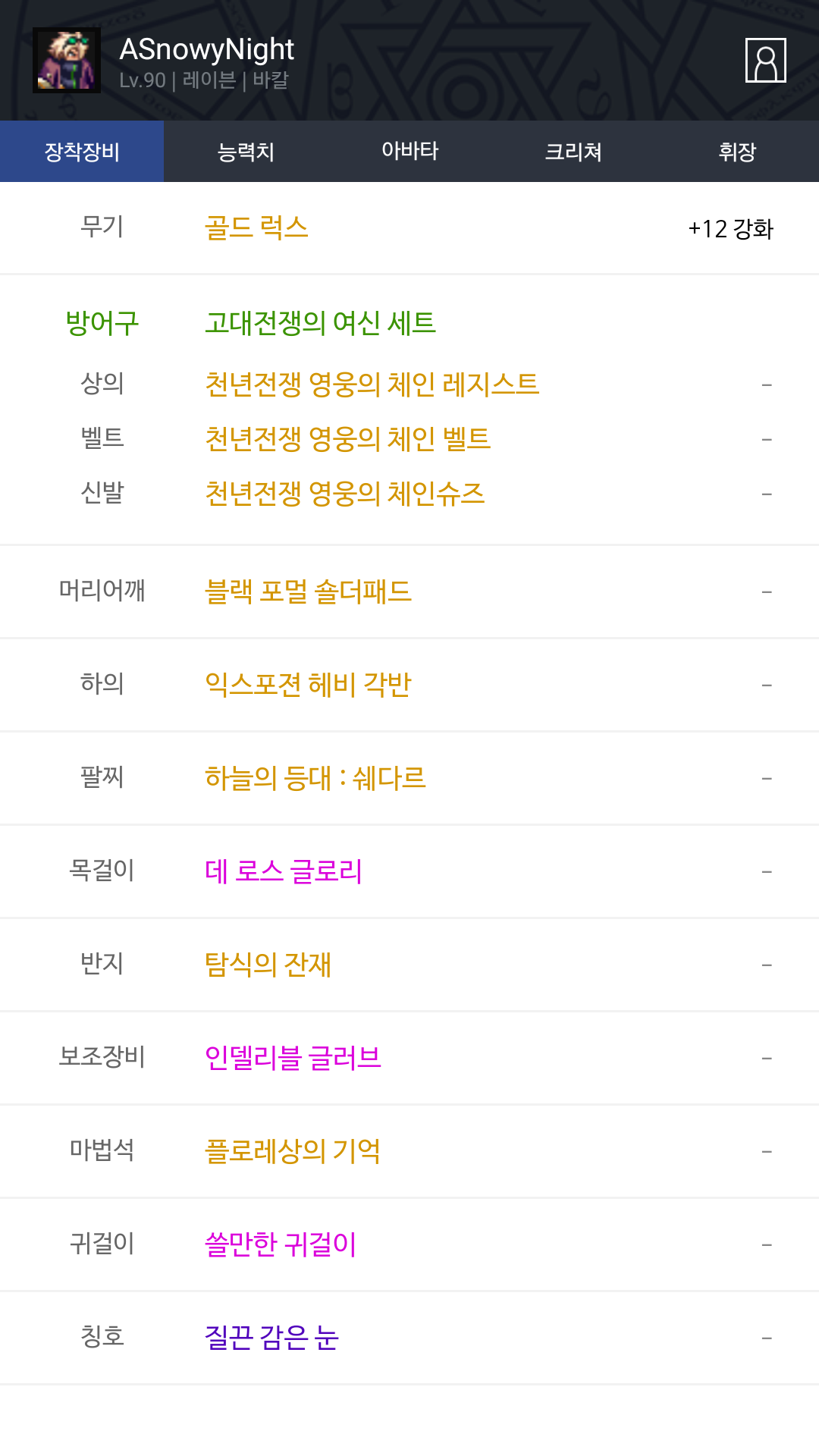819x1456 pixels.
Task: Open 블랙 포멀 숄더패드 item
Action: coord(308,591)
